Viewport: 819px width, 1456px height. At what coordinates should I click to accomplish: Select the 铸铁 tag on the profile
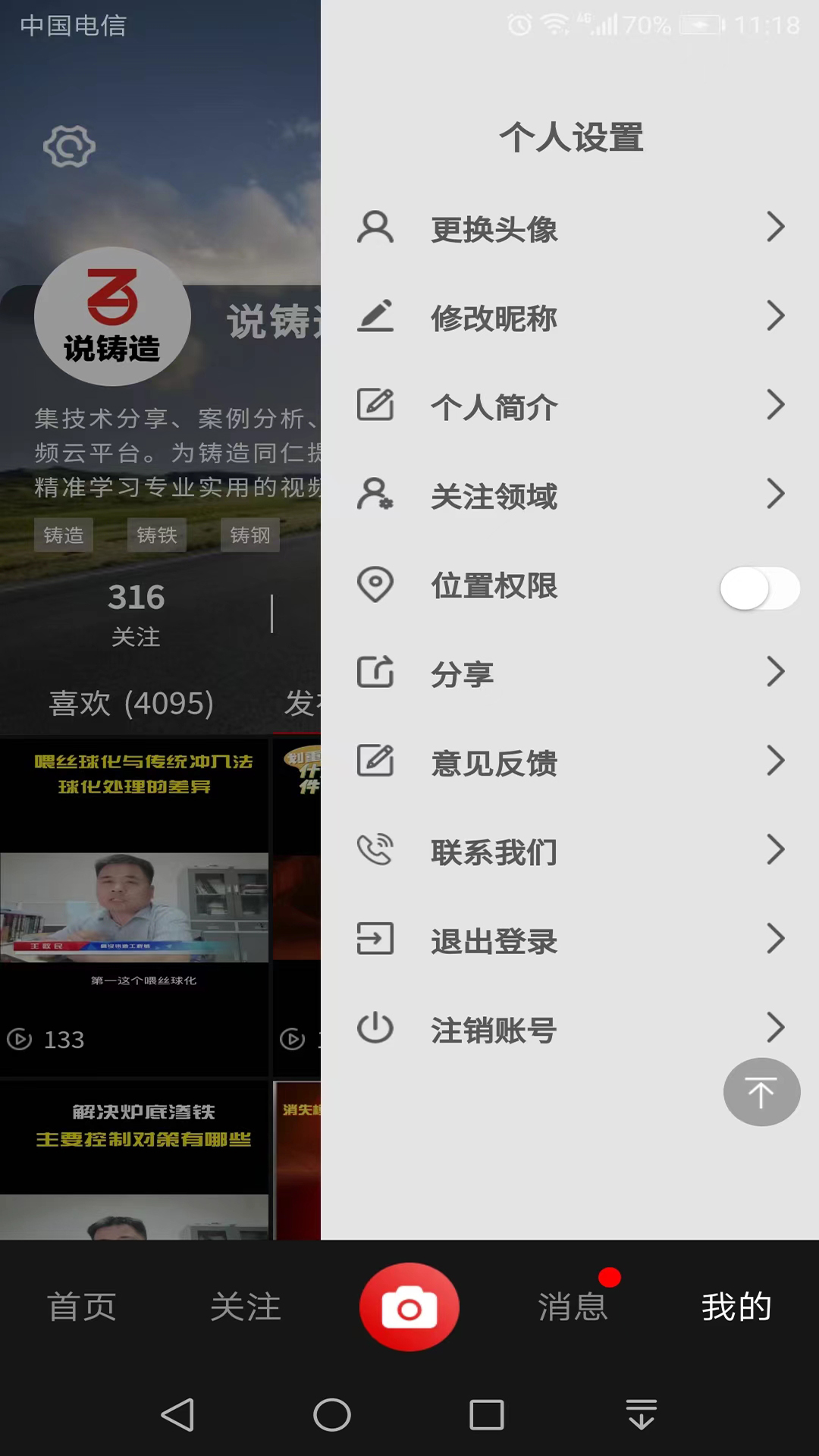point(156,535)
